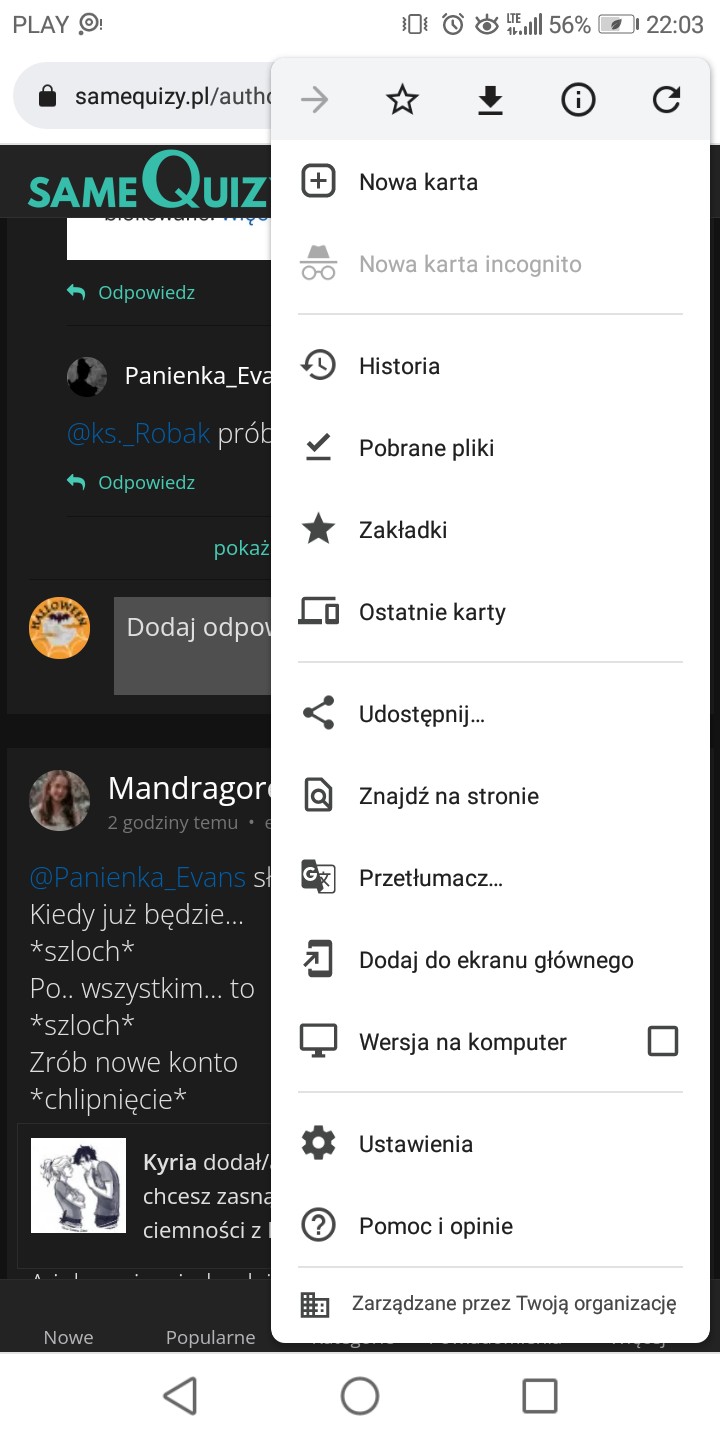Open Pobrane pliki

(426, 448)
